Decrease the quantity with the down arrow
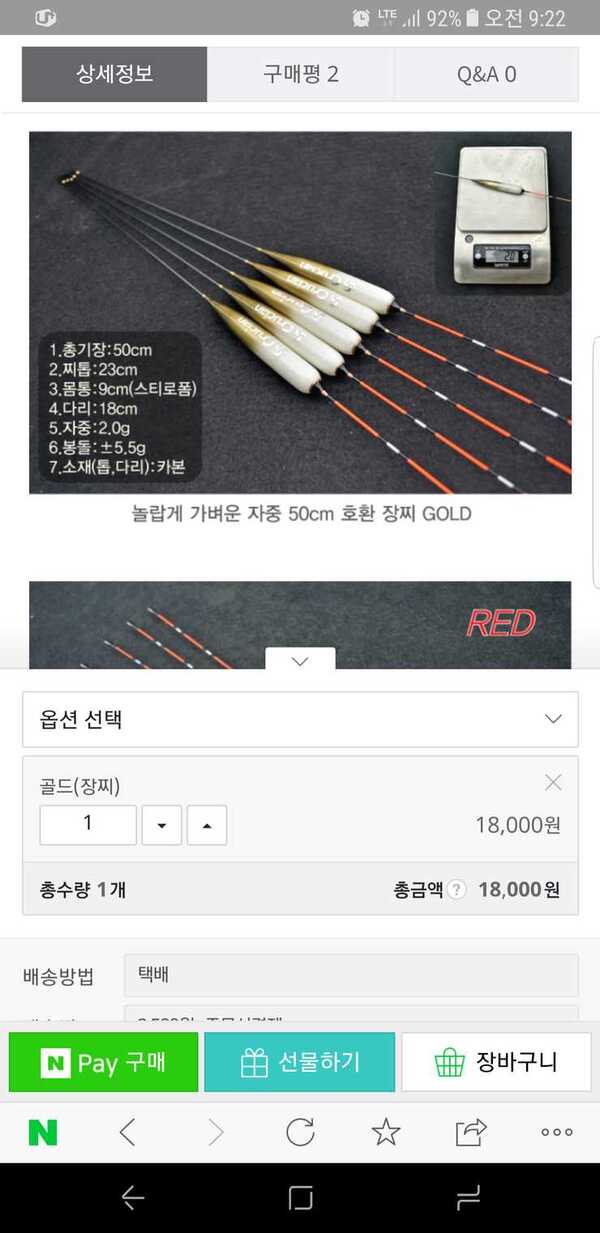 162,825
